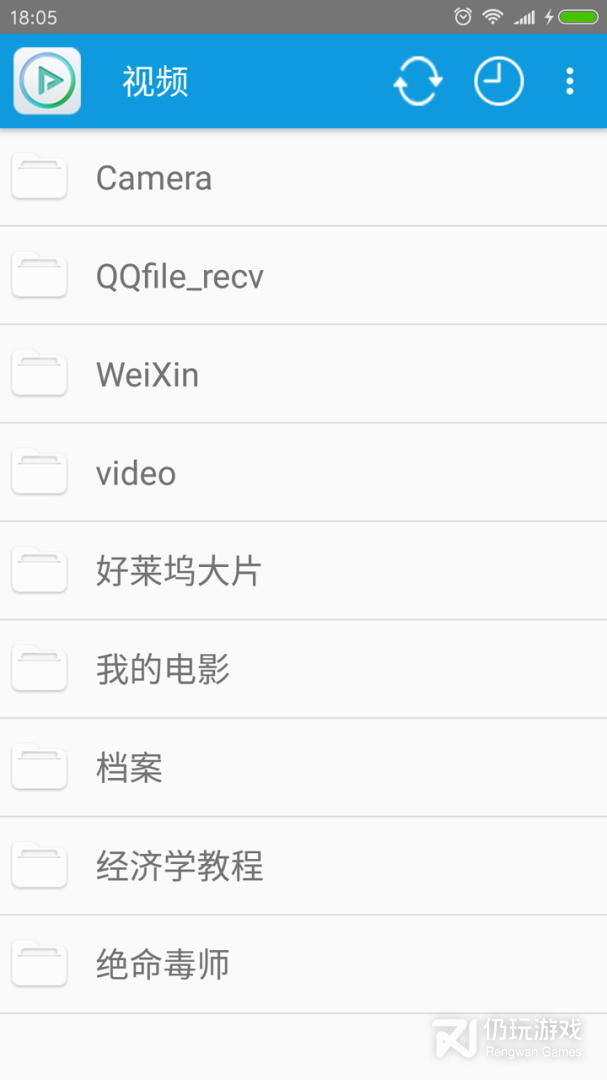Open the 档案 folder
The image size is (607, 1080).
click(x=303, y=768)
